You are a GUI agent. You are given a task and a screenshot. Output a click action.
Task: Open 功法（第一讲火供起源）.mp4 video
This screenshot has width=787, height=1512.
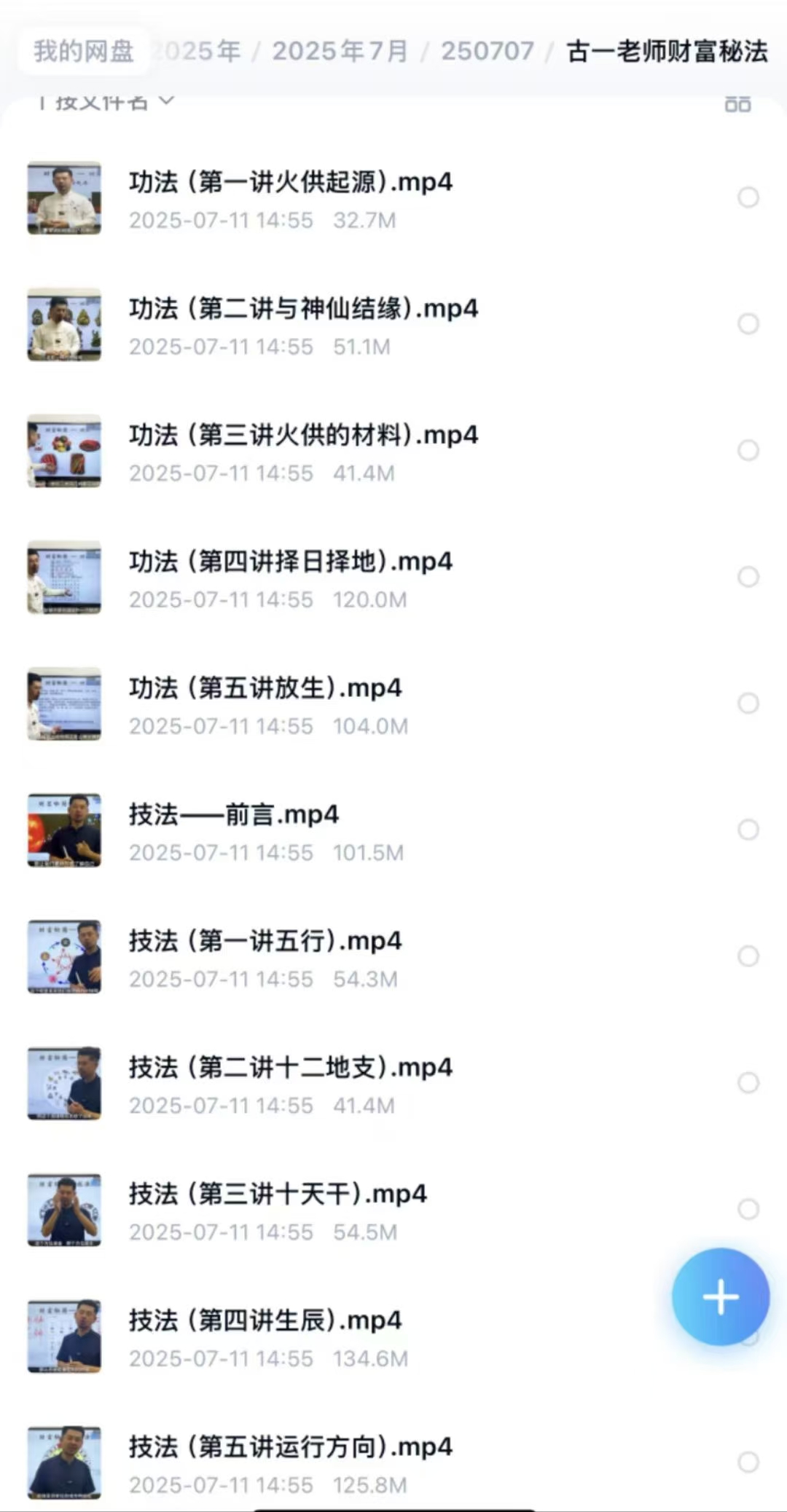(290, 182)
